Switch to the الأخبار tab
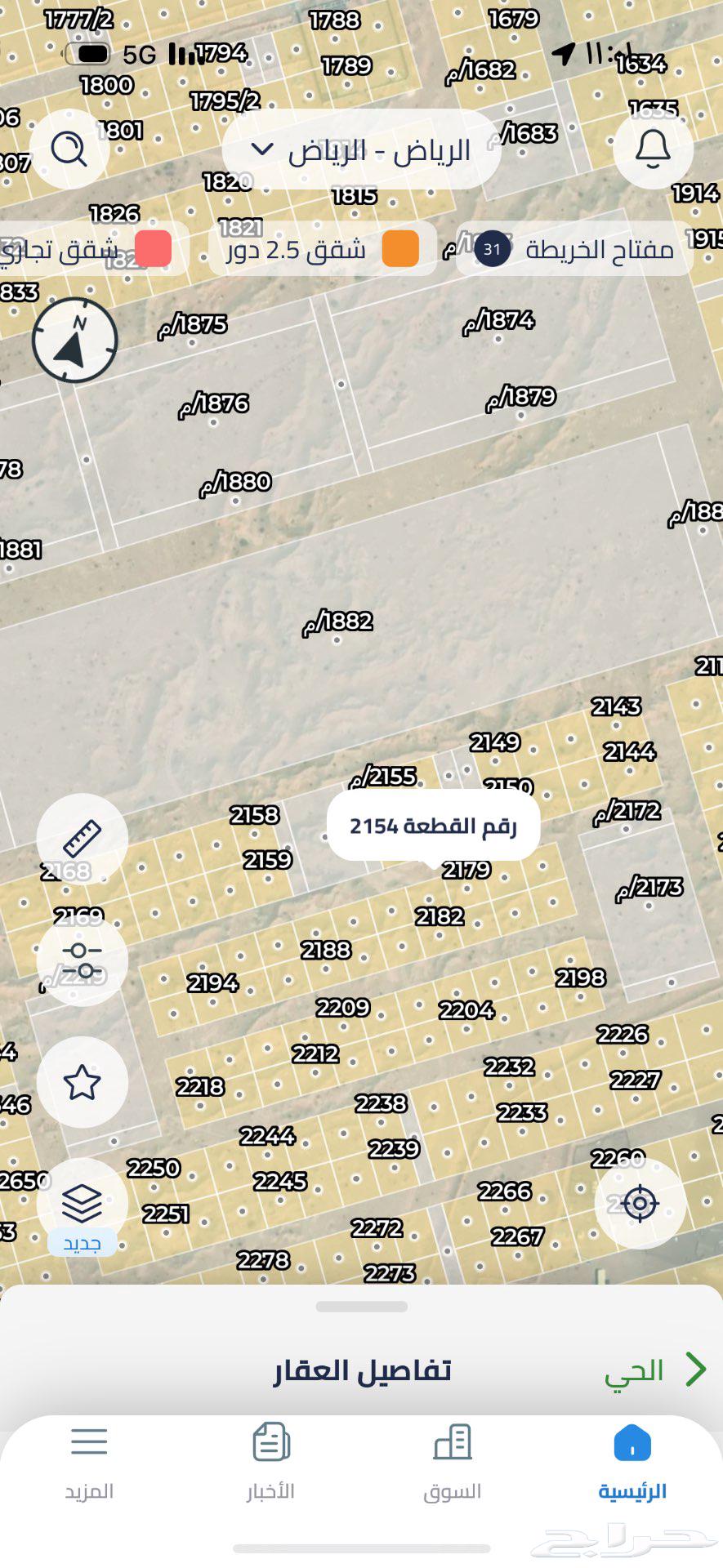Image resolution: width=723 pixels, height=1568 pixels. coord(270,1462)
